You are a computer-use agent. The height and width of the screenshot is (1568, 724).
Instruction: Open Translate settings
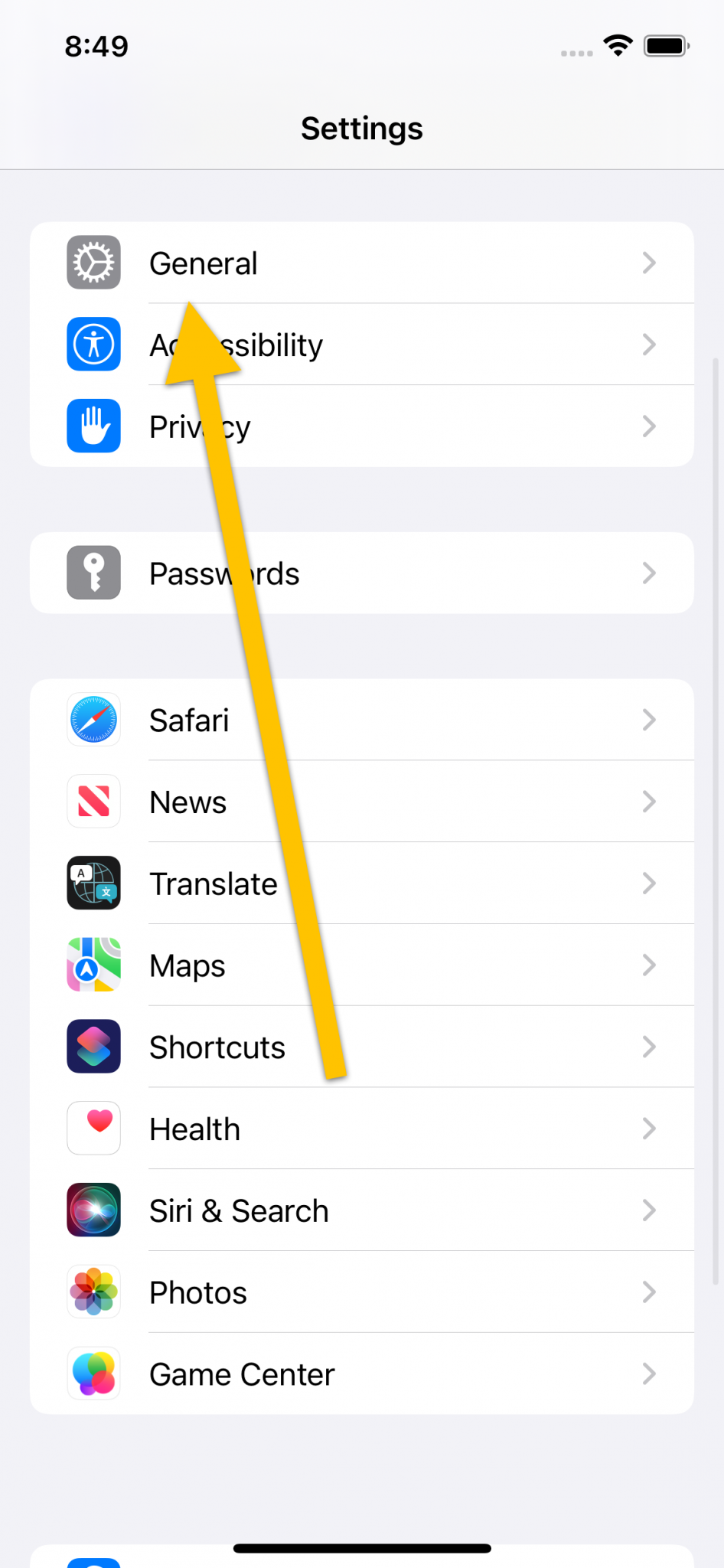(x=362, y=884)
